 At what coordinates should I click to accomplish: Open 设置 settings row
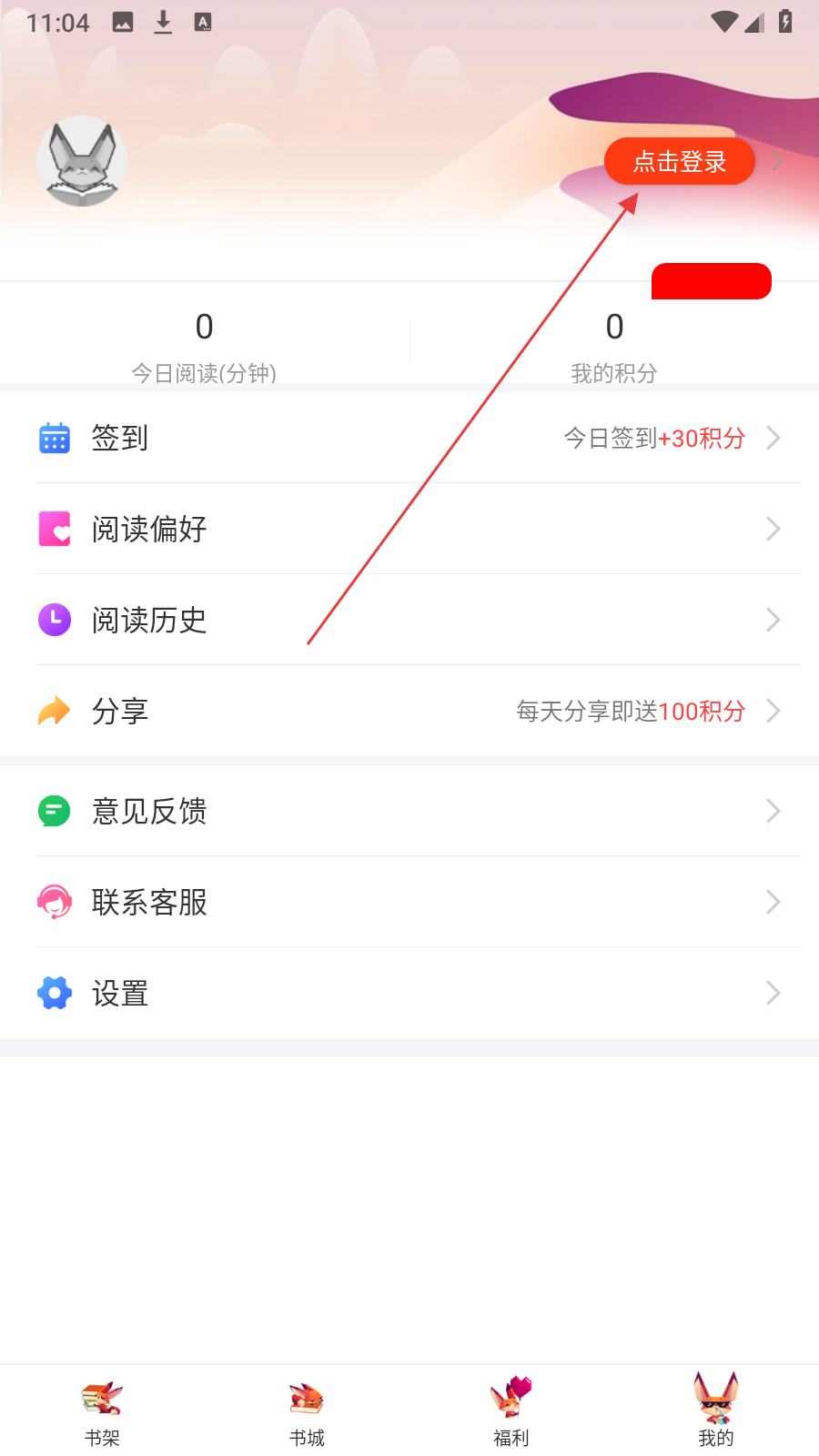pos(409,993)
